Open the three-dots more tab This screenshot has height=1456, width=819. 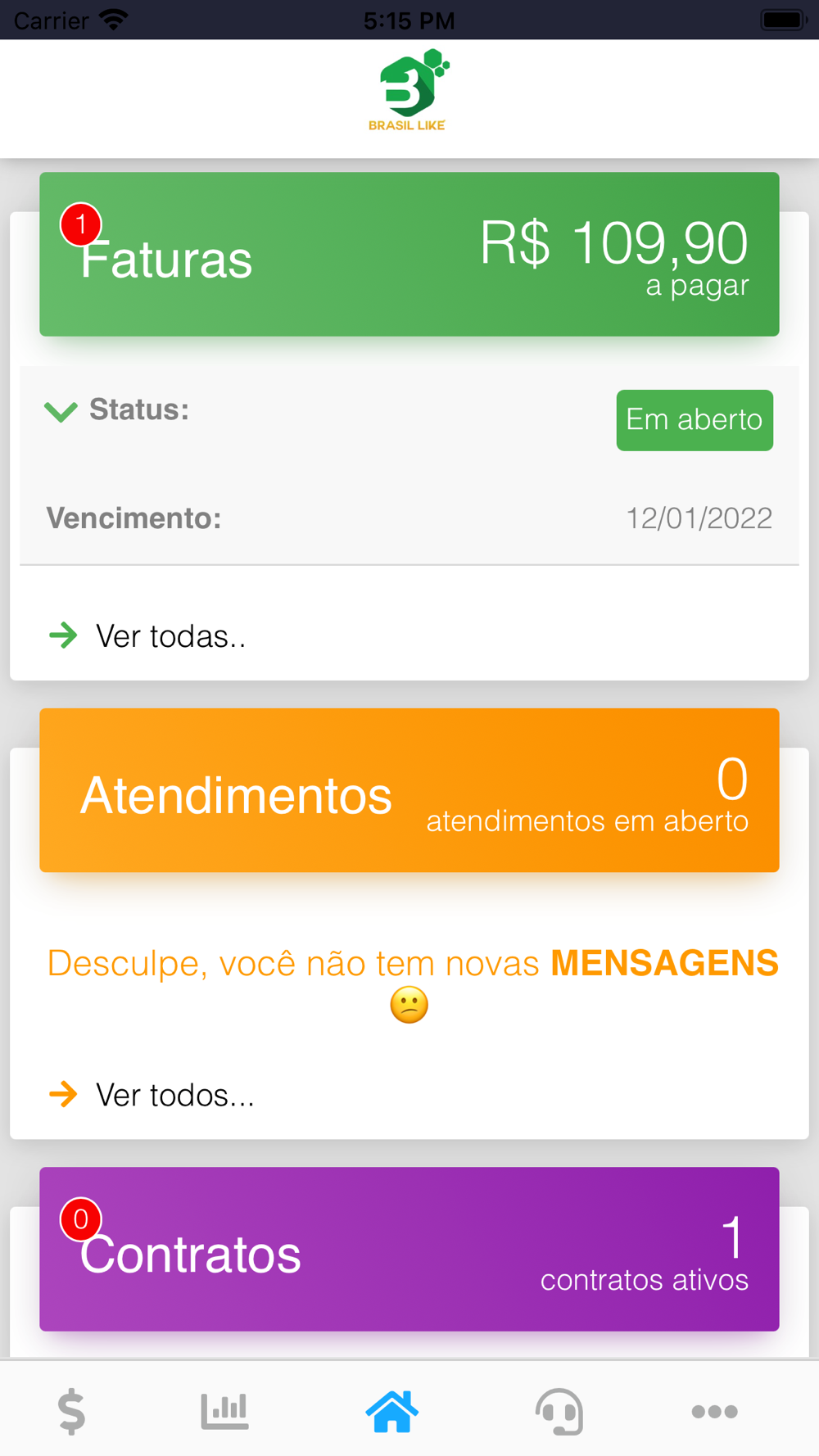coord(715,1411)
